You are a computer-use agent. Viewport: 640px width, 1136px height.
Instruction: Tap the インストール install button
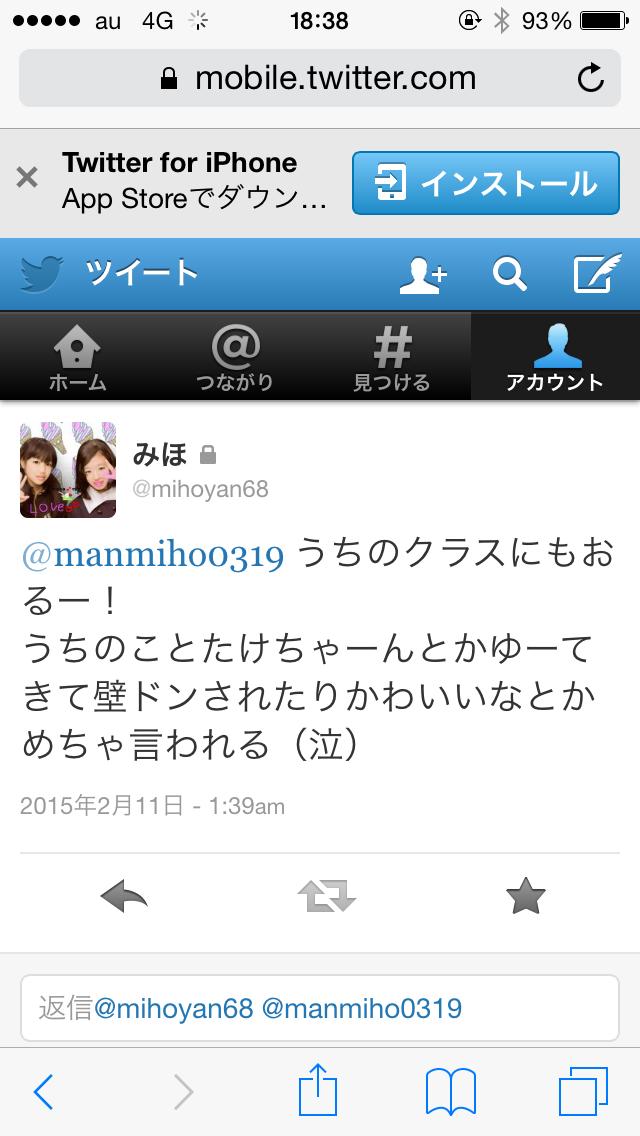[485, 183]
